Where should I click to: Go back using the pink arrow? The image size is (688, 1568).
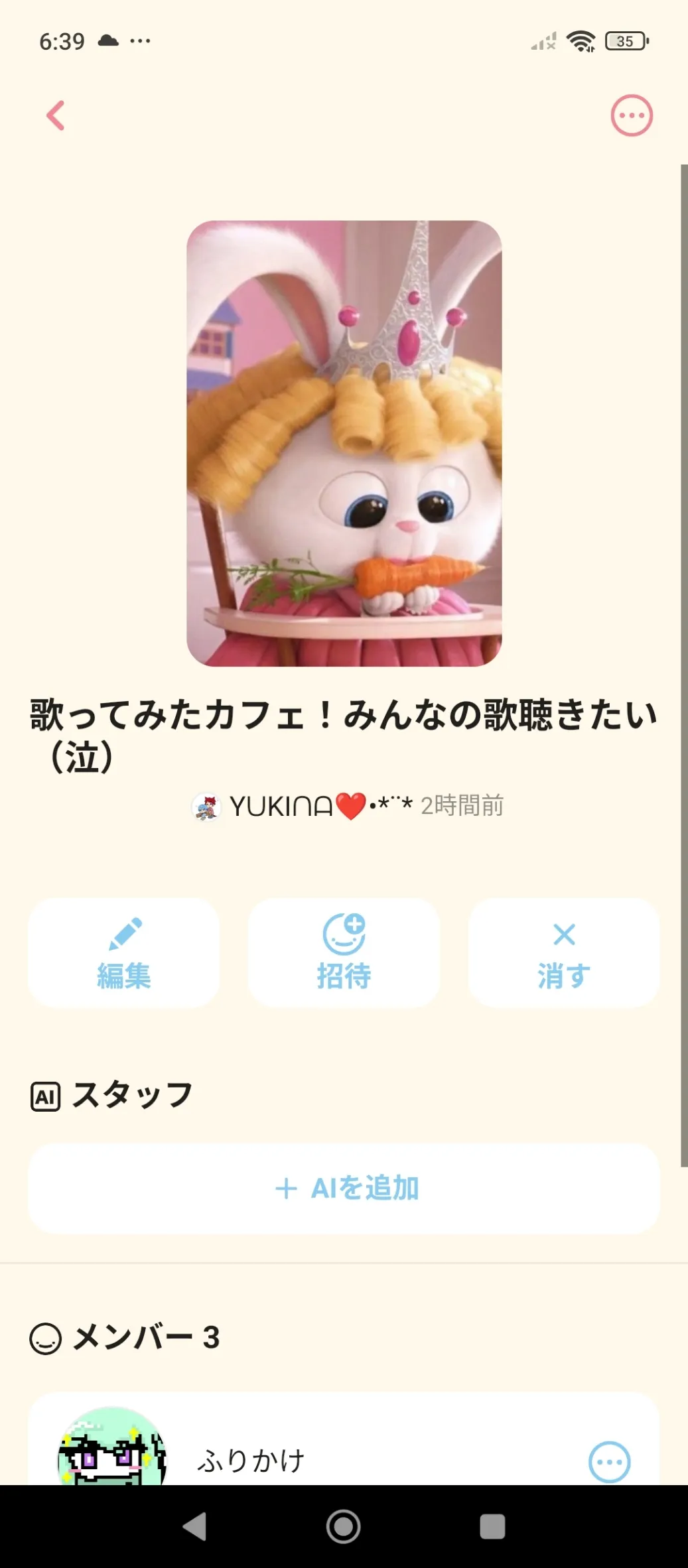56,115
